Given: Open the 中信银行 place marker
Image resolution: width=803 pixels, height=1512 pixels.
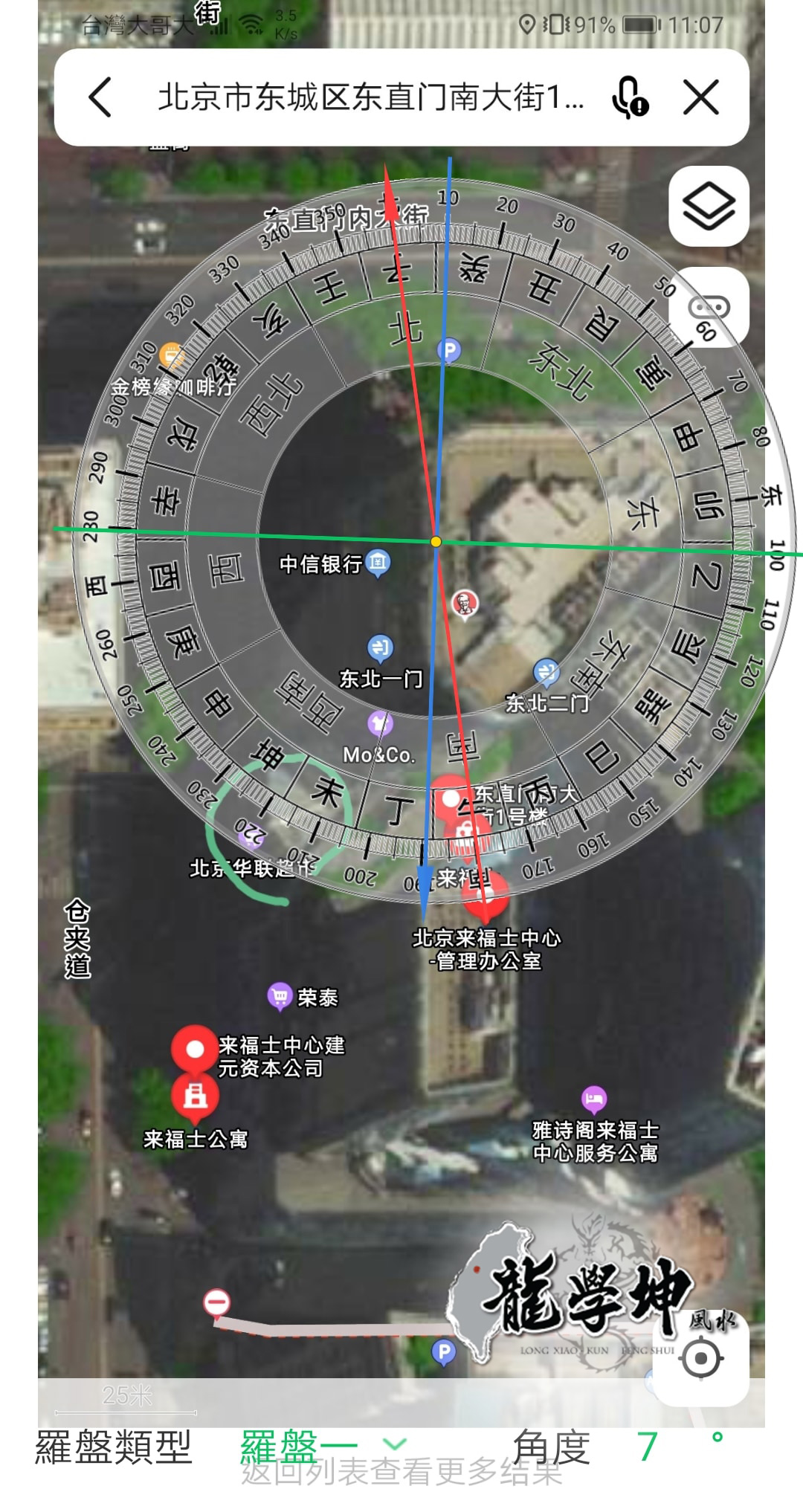Looking at the screenshot, I should (378, 563).
